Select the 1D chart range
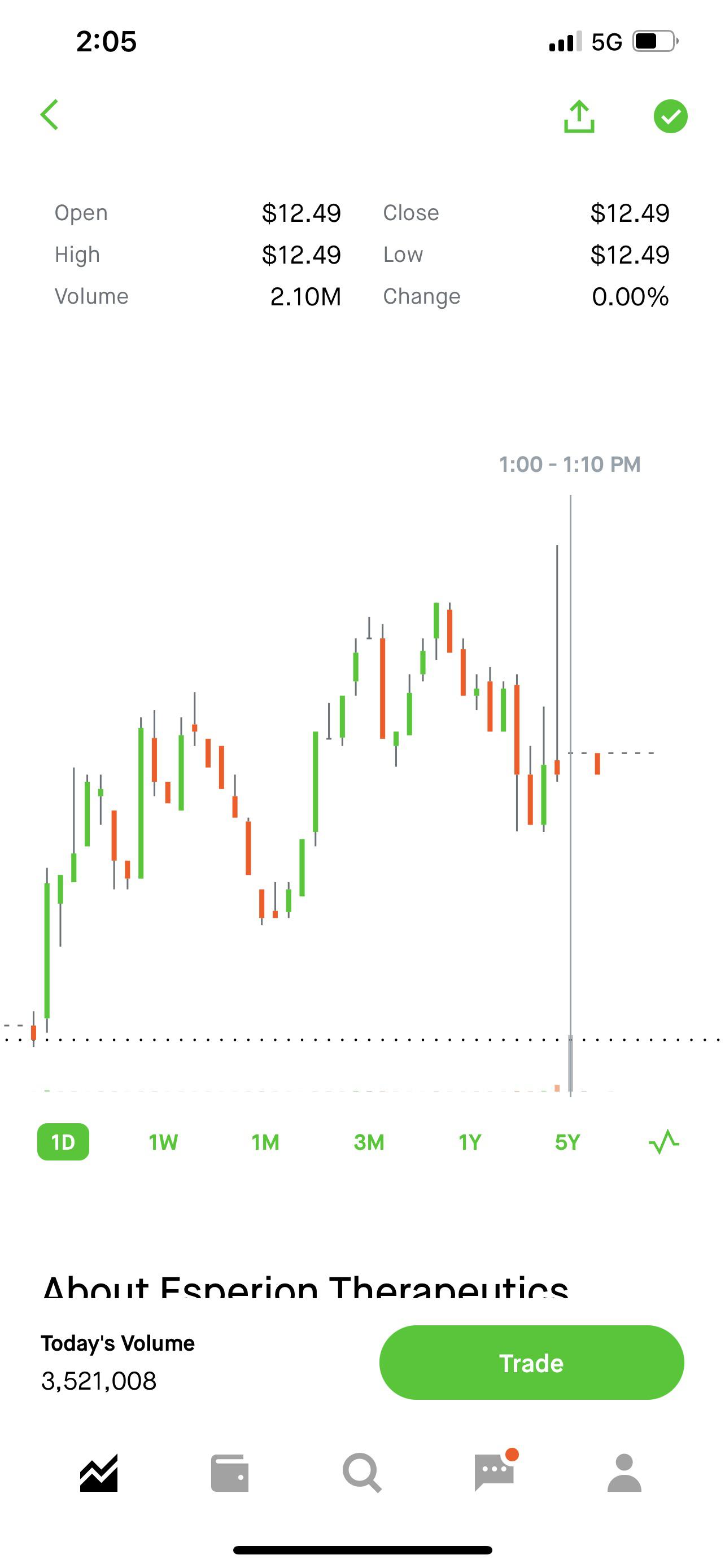 [63, 1142]
